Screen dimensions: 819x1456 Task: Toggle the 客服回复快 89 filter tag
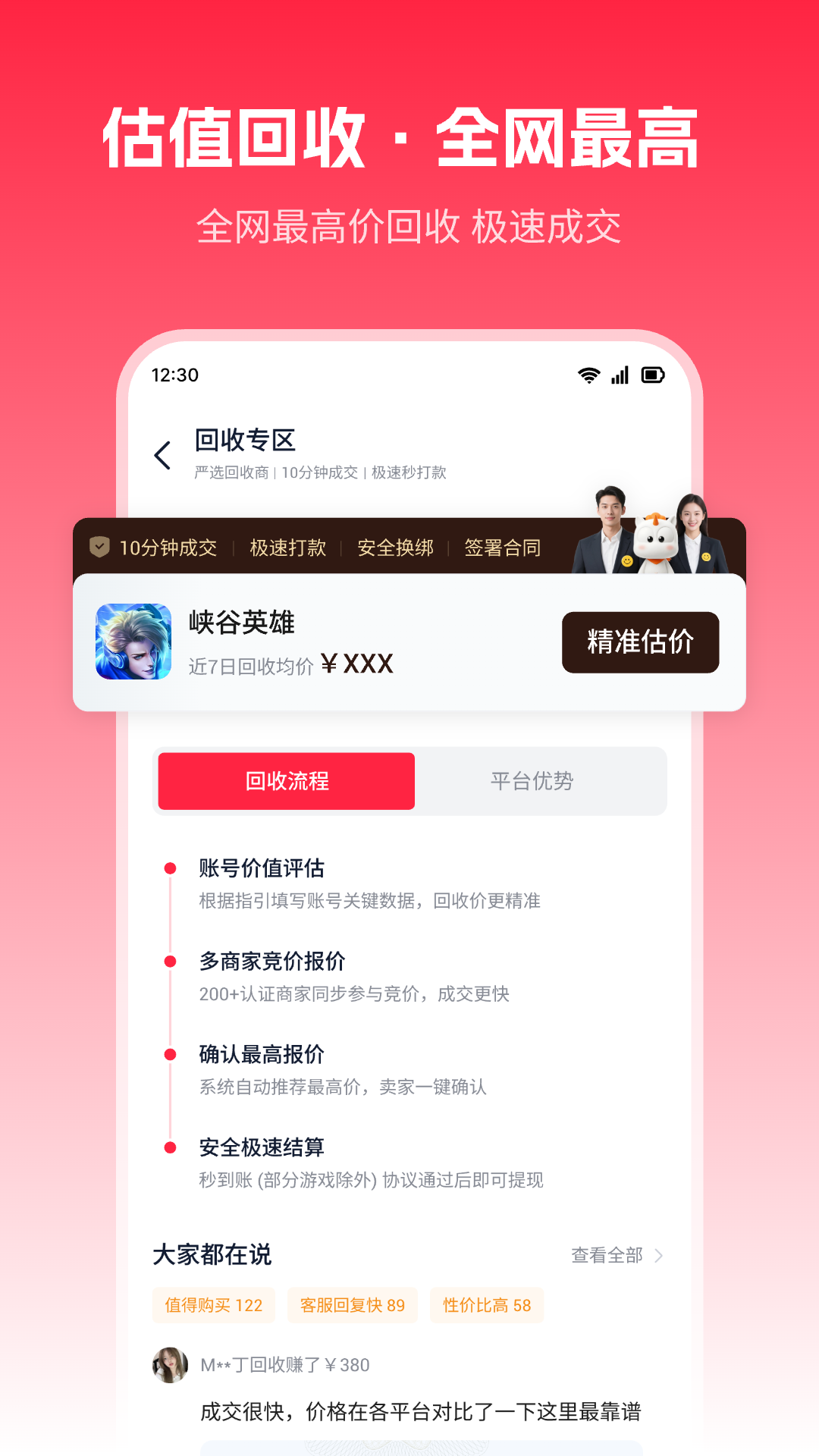353,1305
